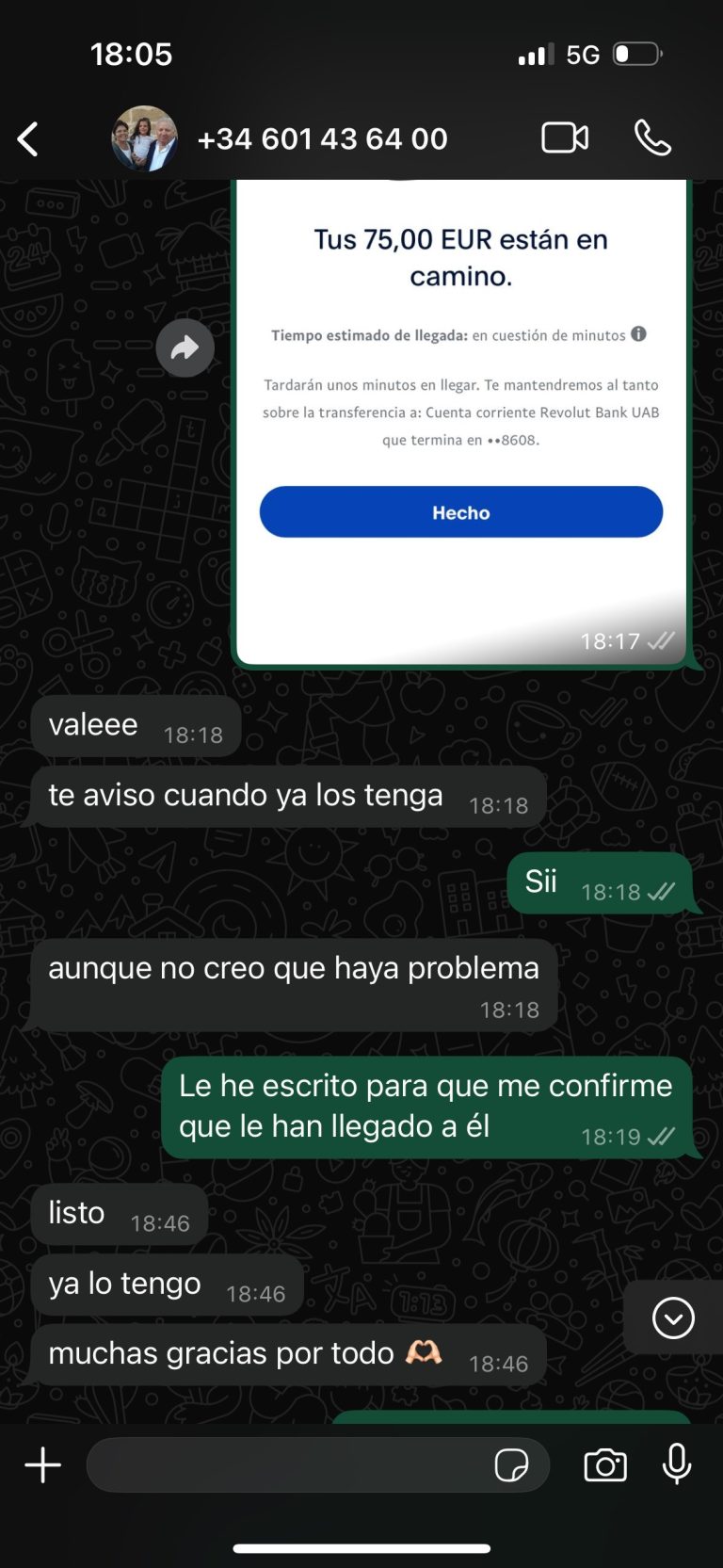Record a voice message
723x1568 pixels.
tap(677, 1465)
